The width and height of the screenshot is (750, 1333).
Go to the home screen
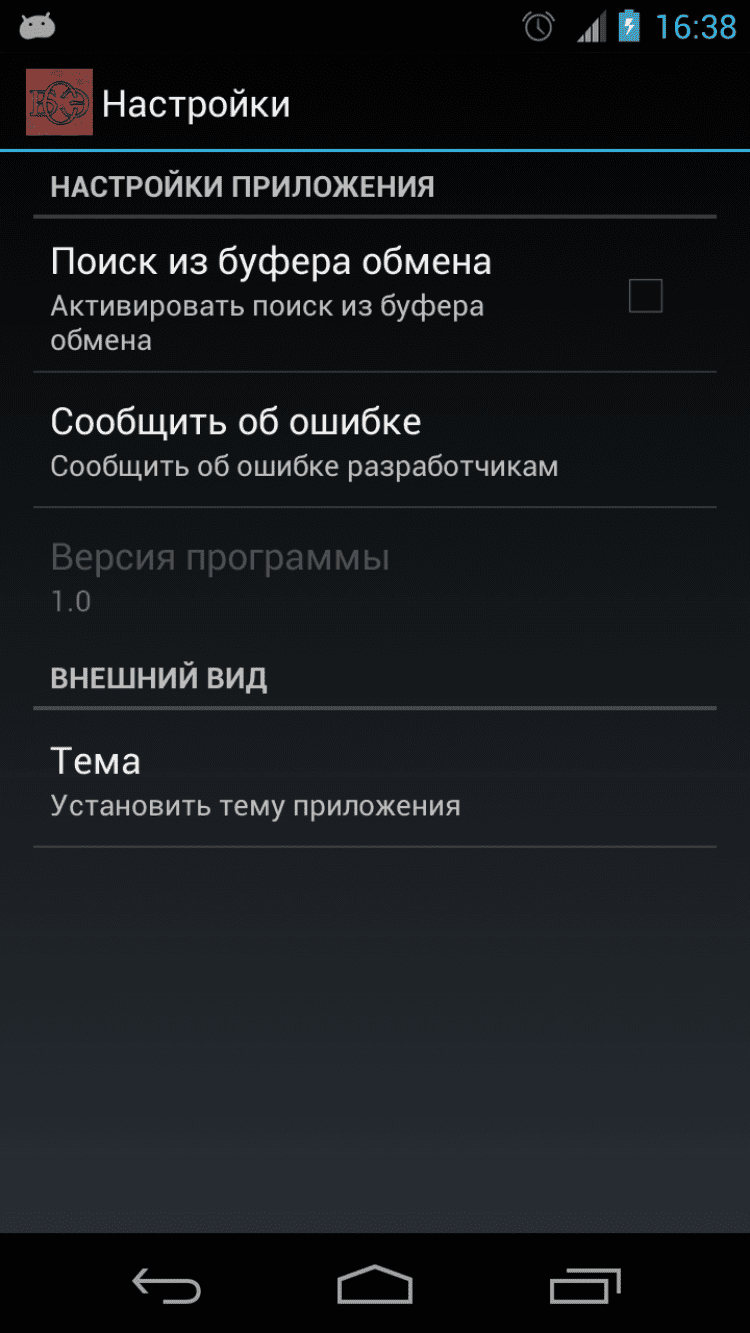coord(375,1285)
